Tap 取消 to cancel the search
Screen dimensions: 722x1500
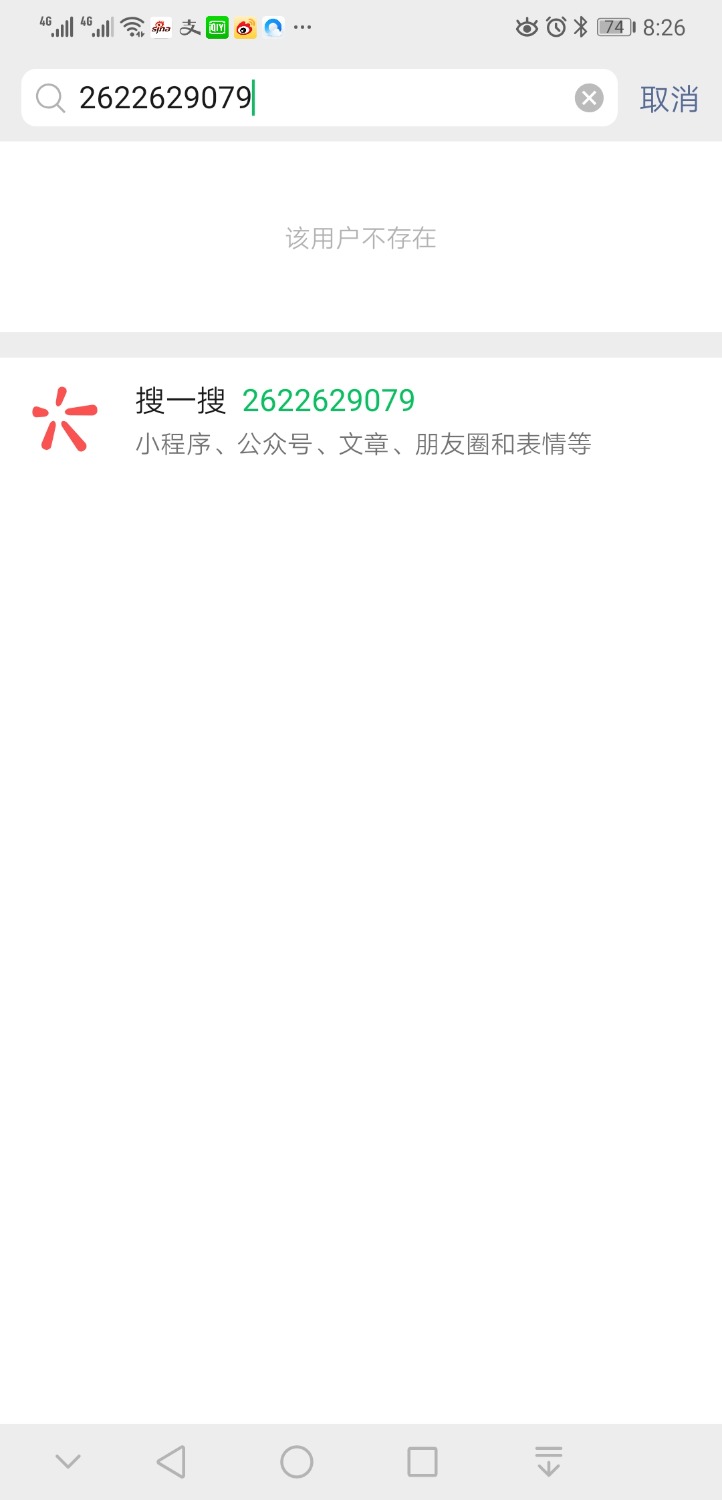tap(668, 99)
